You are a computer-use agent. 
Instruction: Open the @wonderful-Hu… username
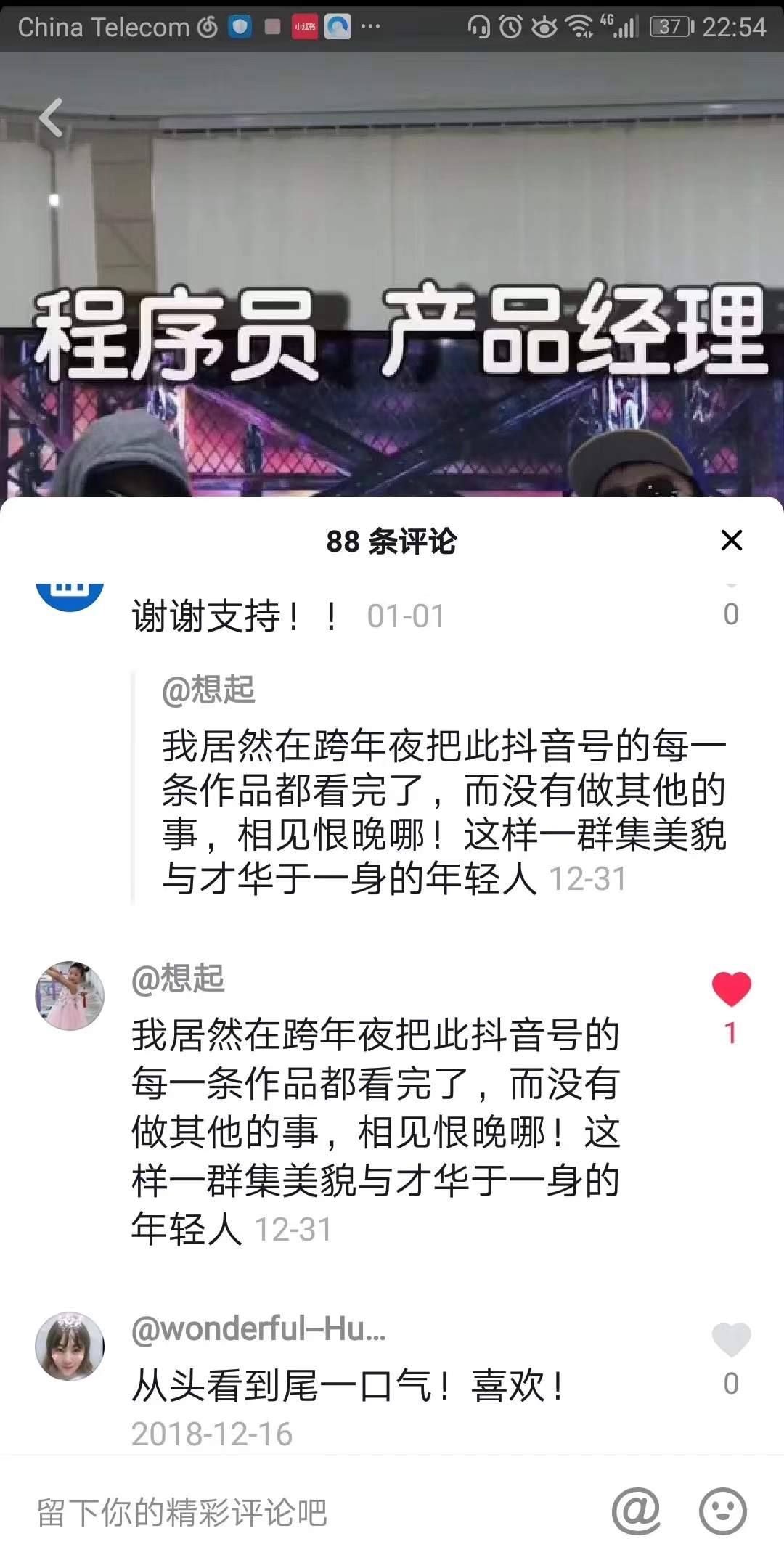(258, 1328)
